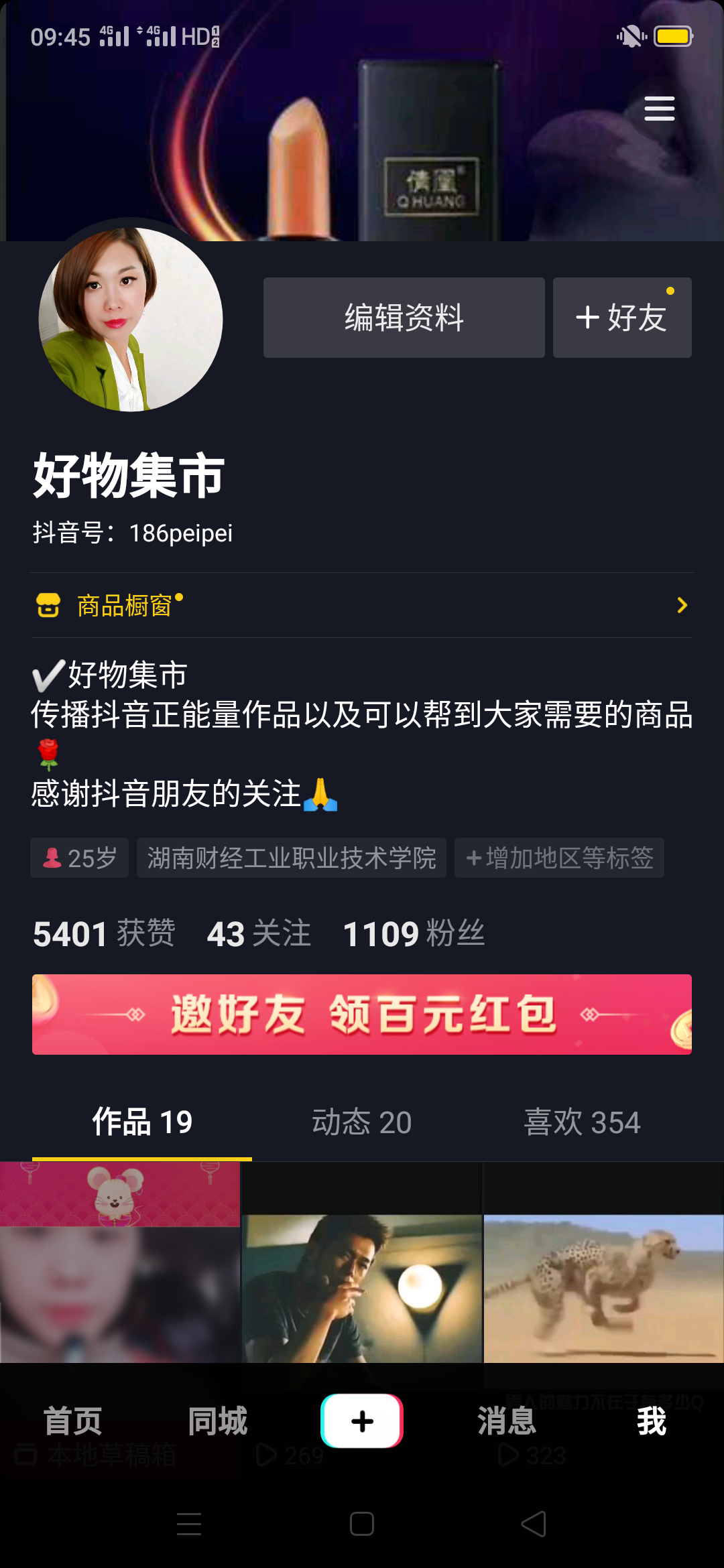The image size is (724, 1568).
Task: Select the 作品 19 tab
Action: click(142, 1122)
